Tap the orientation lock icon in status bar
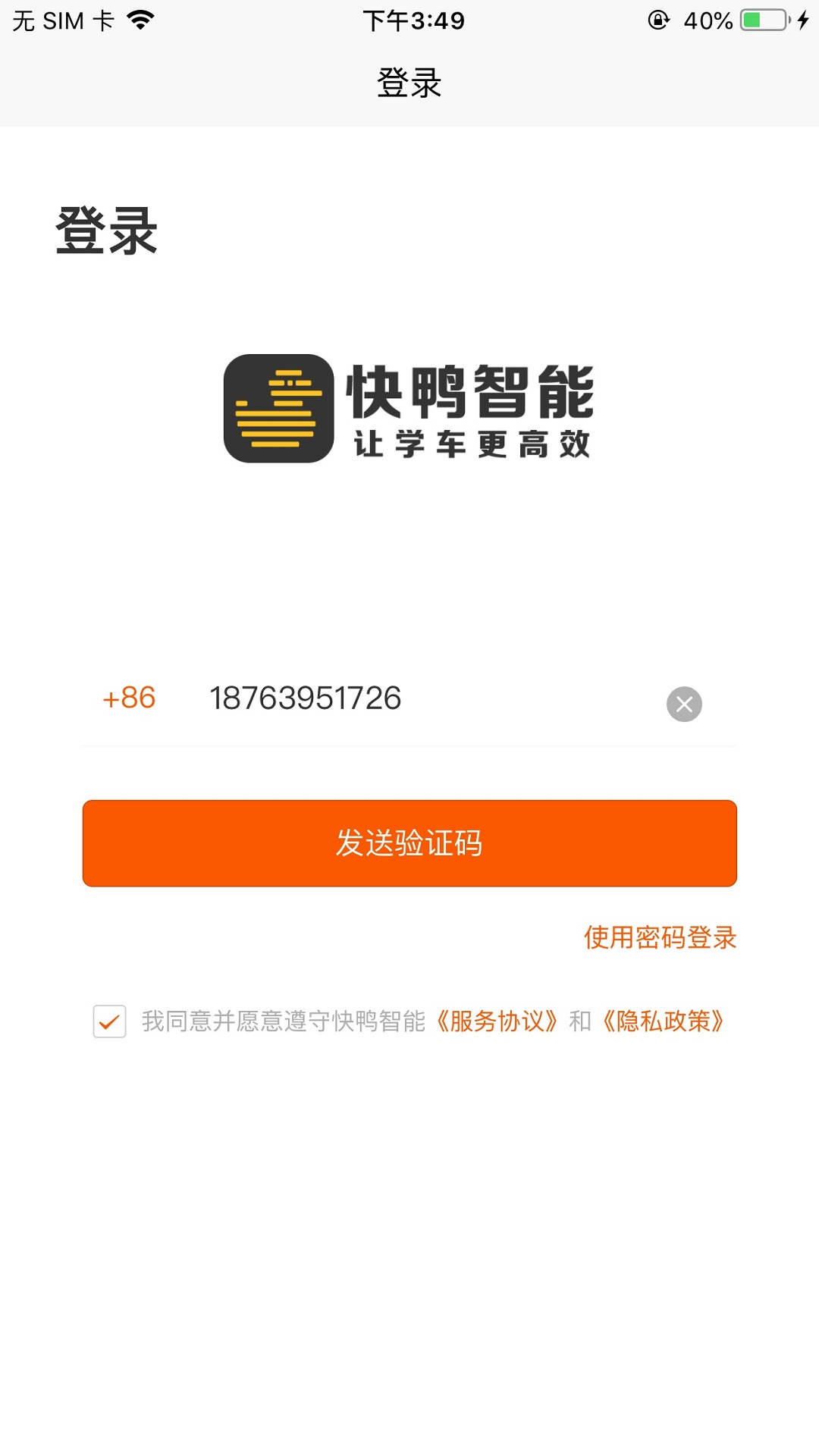 coord(657,20)
